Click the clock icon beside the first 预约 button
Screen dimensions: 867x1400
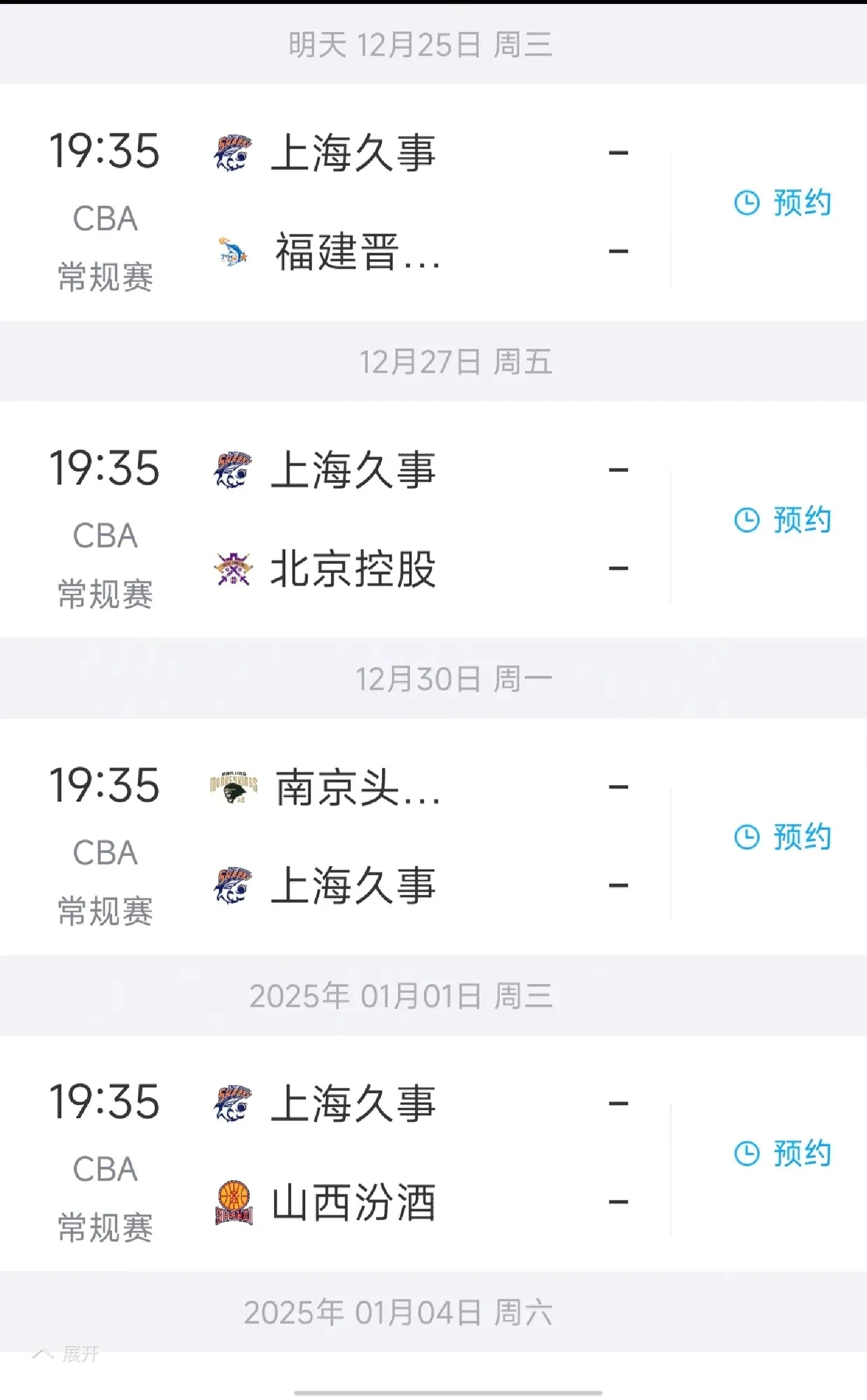748,203
